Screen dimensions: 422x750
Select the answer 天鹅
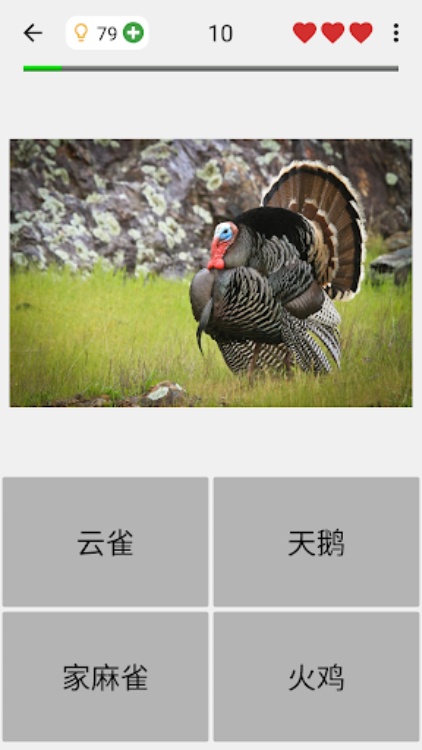pos(316,541)
